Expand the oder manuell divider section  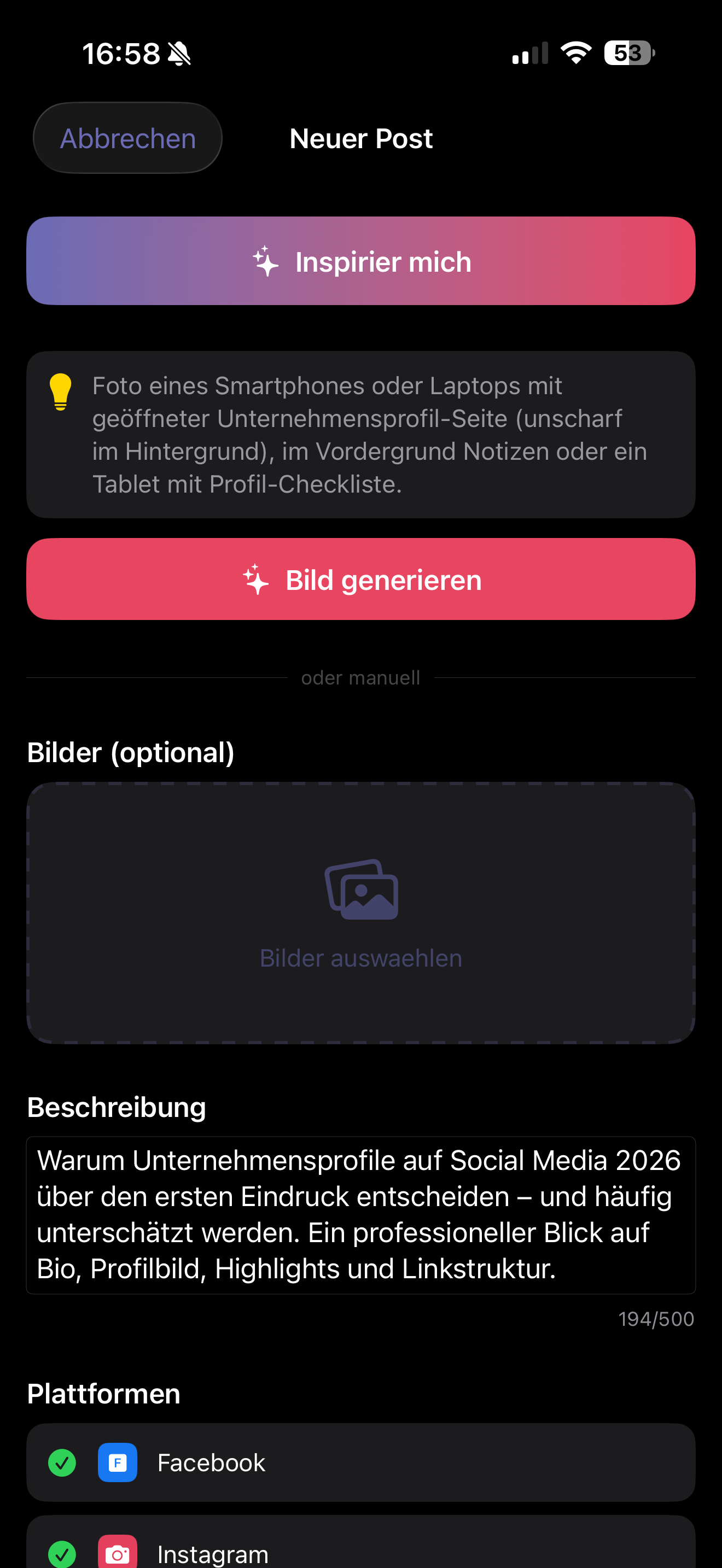(x=361, y=677)
